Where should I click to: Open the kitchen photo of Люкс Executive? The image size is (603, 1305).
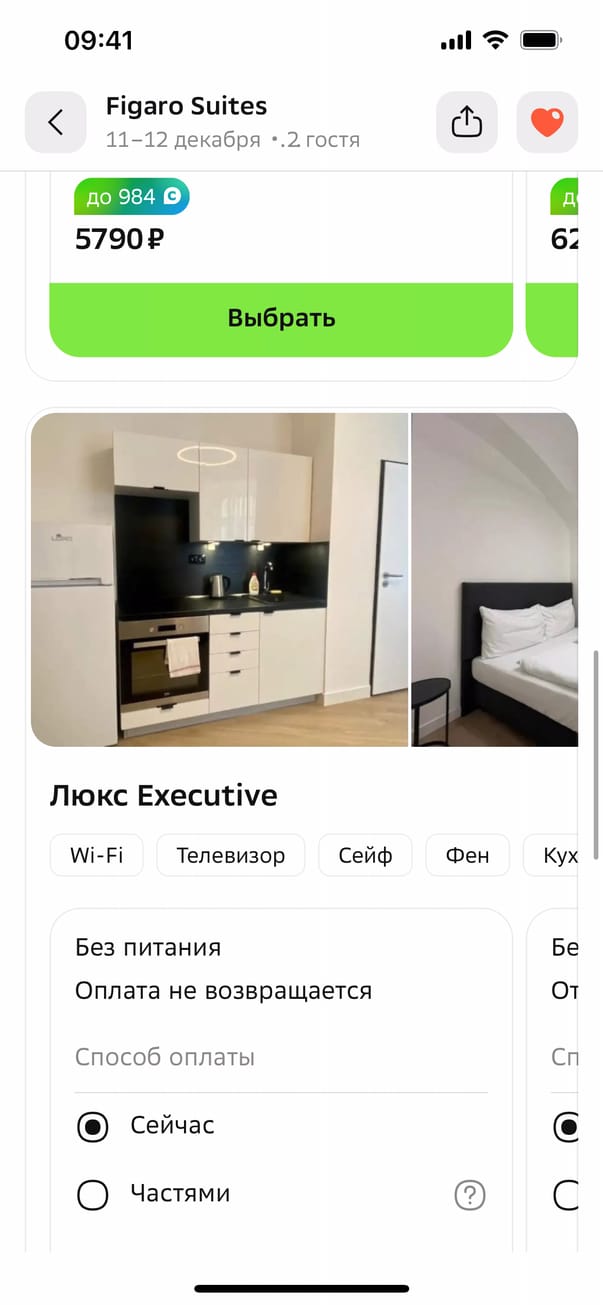[219, 579]
